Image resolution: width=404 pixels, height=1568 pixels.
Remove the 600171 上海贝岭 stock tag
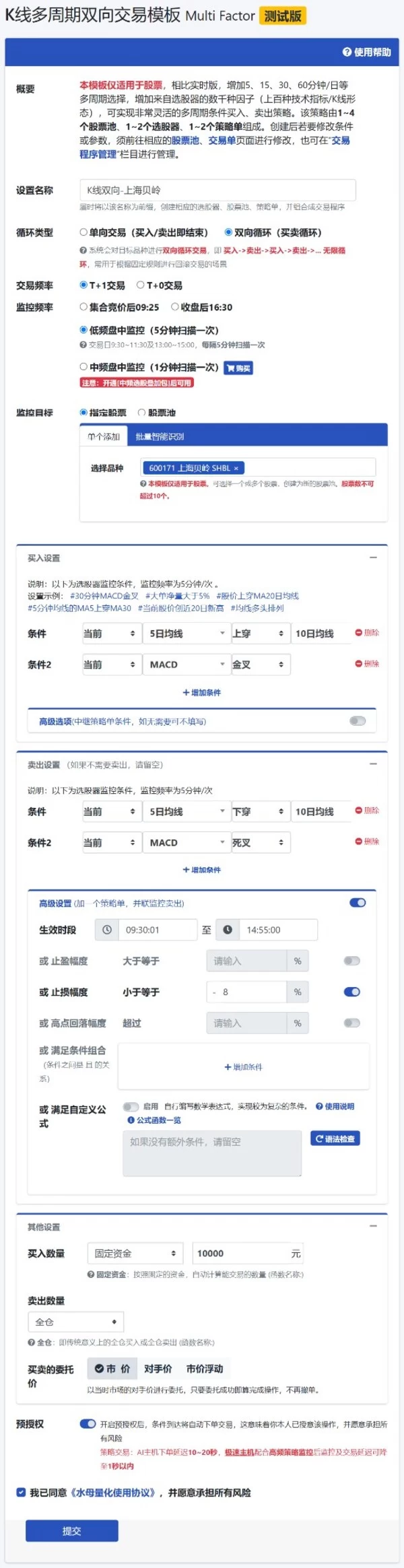(236, 468)
